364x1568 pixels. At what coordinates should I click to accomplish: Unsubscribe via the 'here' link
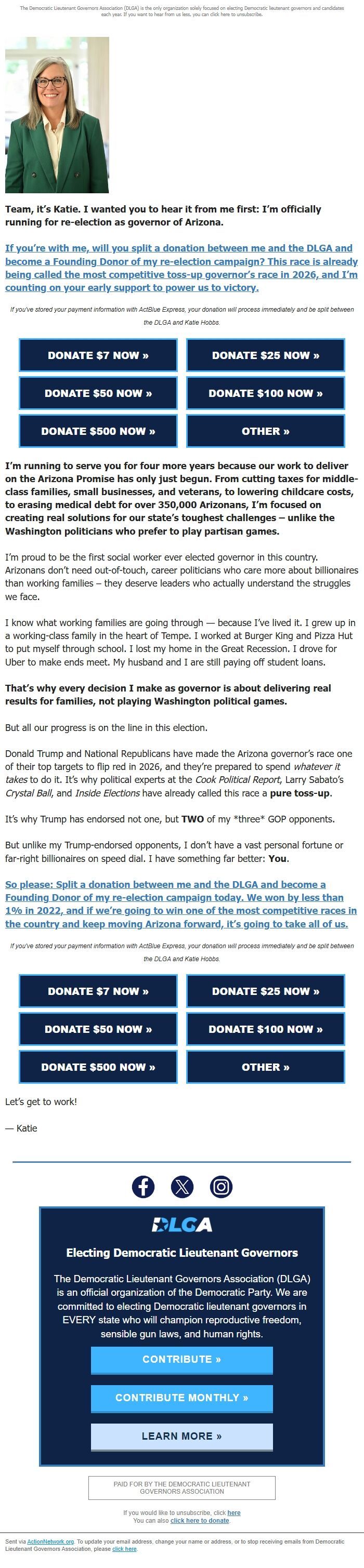(x=233, y=1512)
